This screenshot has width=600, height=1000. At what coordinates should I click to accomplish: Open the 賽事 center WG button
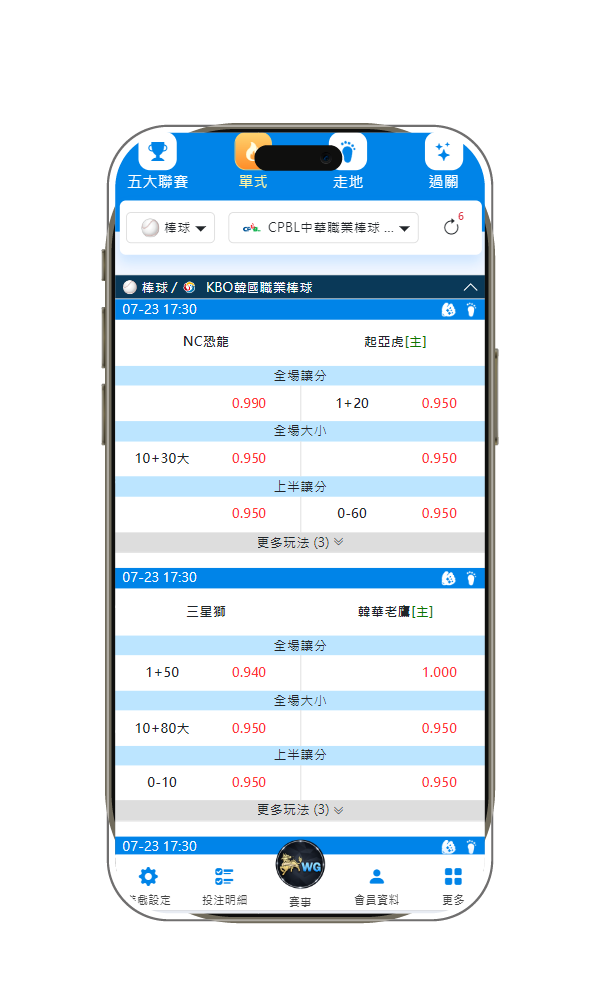click(300, 868)
